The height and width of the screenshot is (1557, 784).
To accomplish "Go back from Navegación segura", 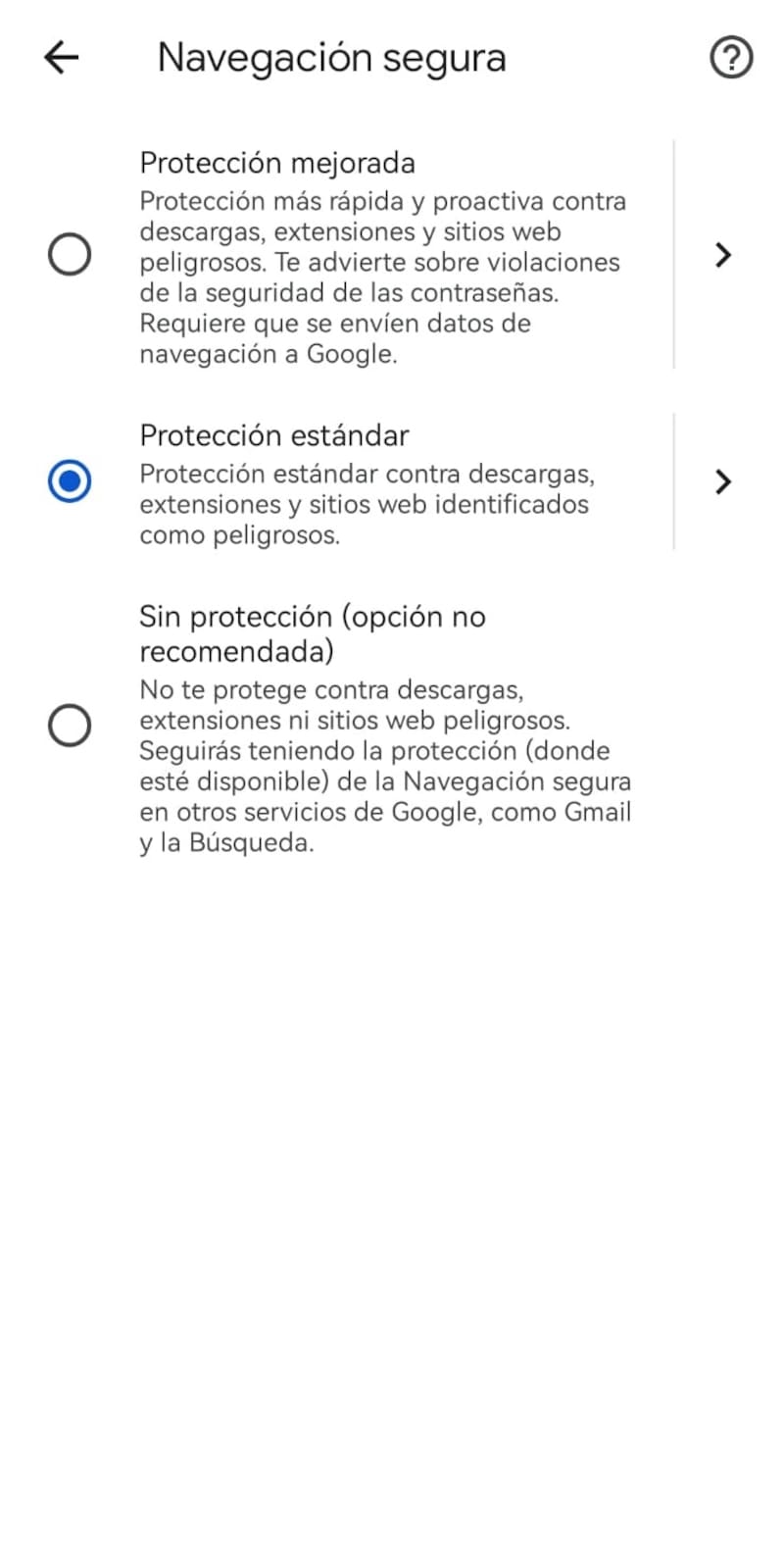I will click(61, 58).
